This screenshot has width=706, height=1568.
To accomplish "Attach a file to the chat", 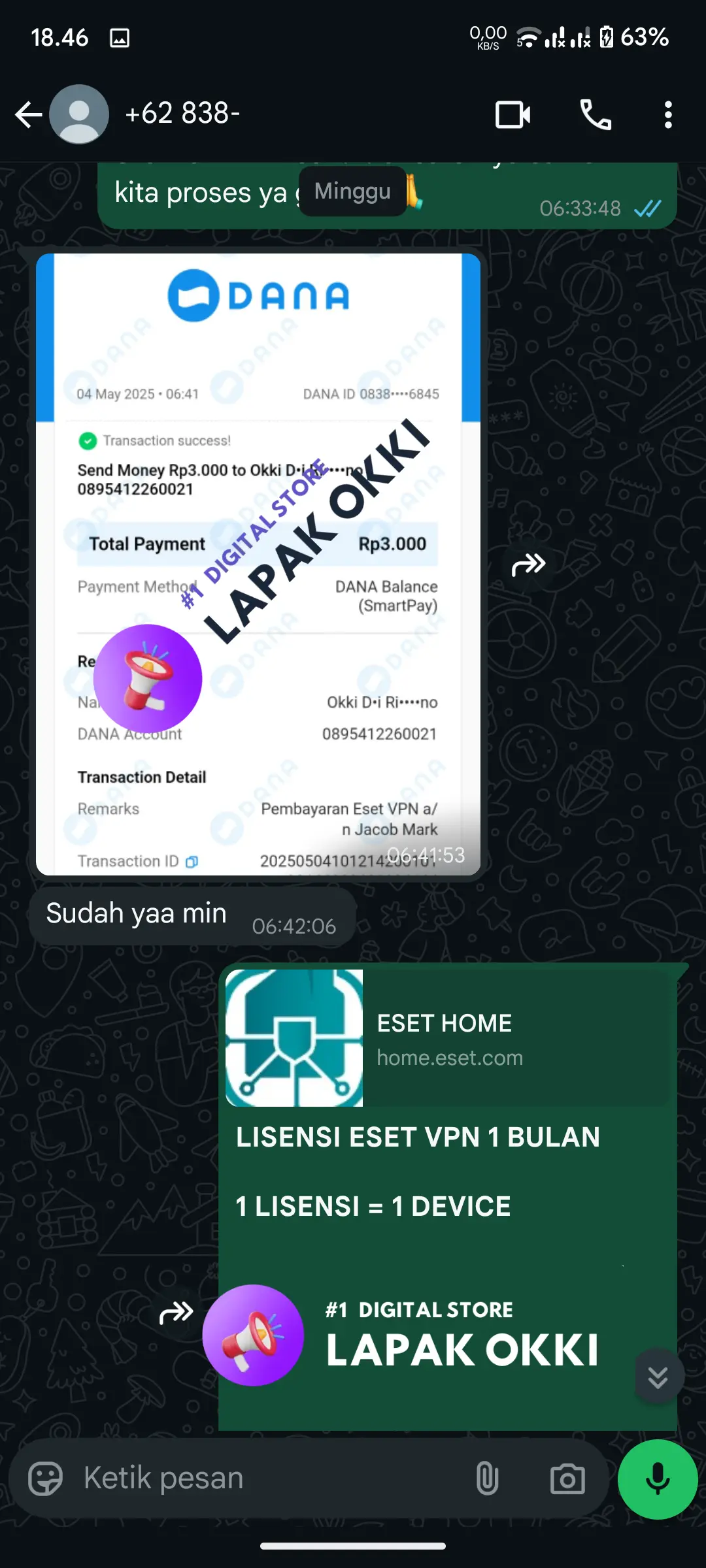I will pos(487,1478).
